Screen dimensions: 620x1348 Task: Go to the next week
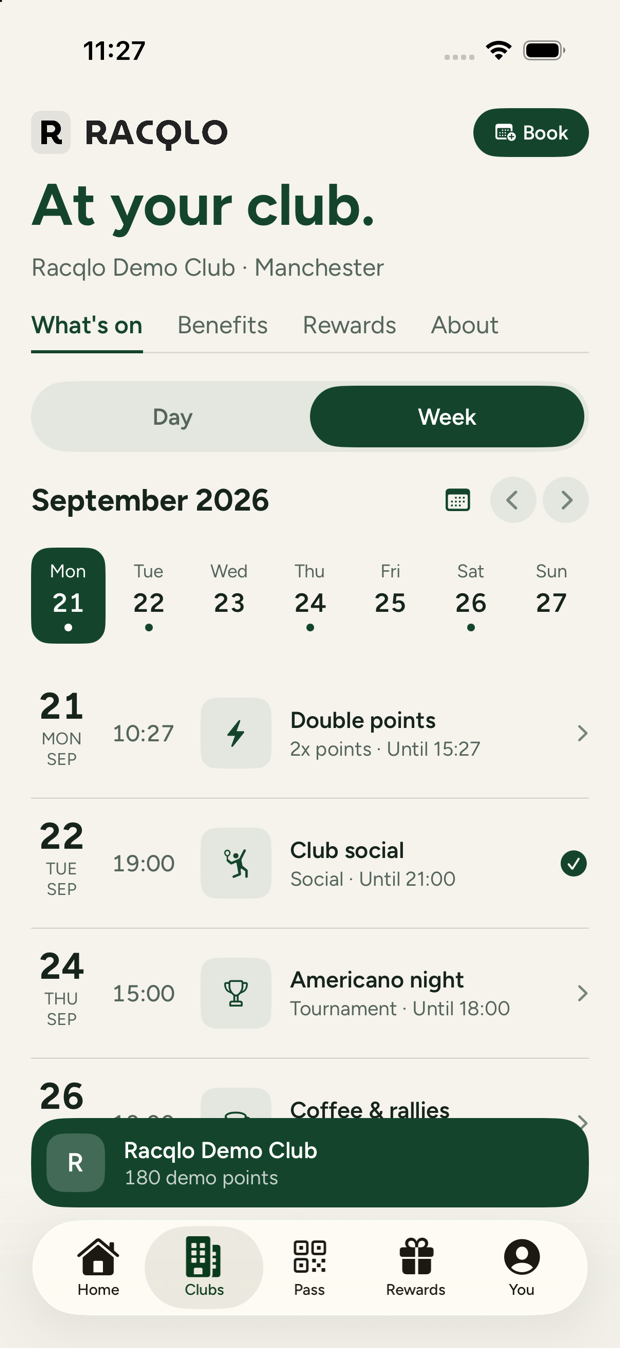click(x=566, y=500)
